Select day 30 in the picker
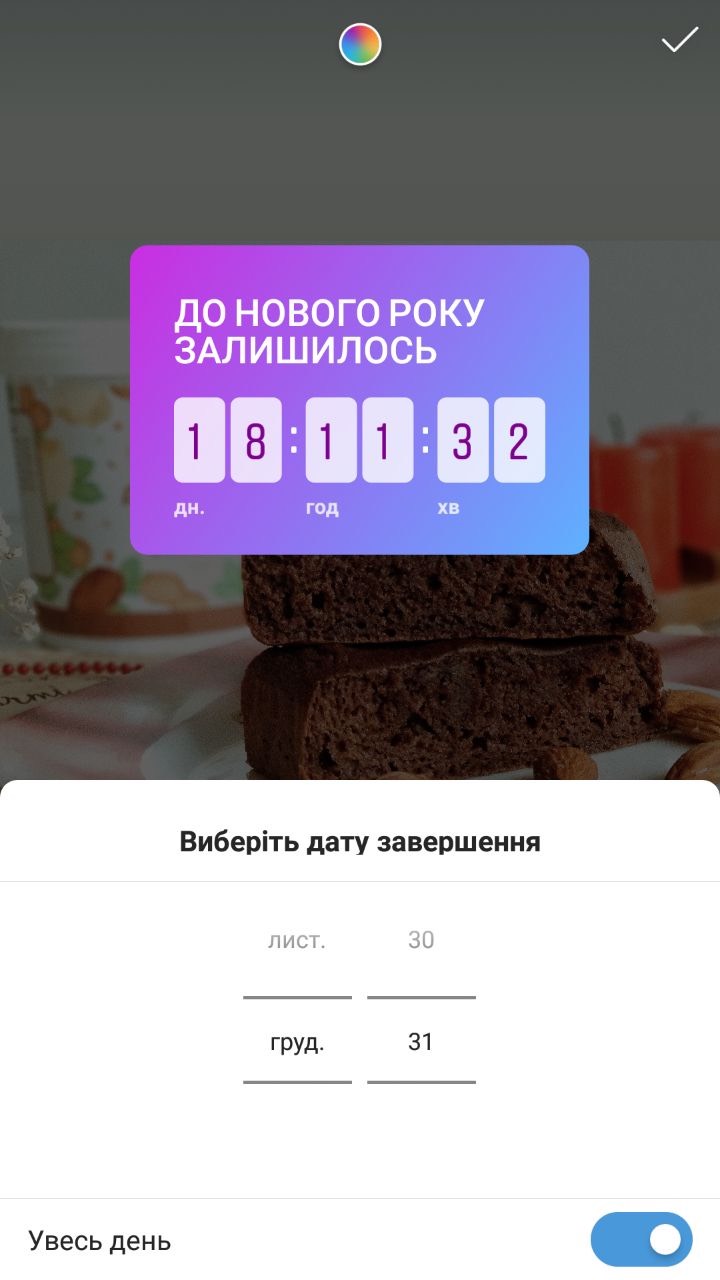This screenshot has width=720, height=1280. click(x=421, y=940)
